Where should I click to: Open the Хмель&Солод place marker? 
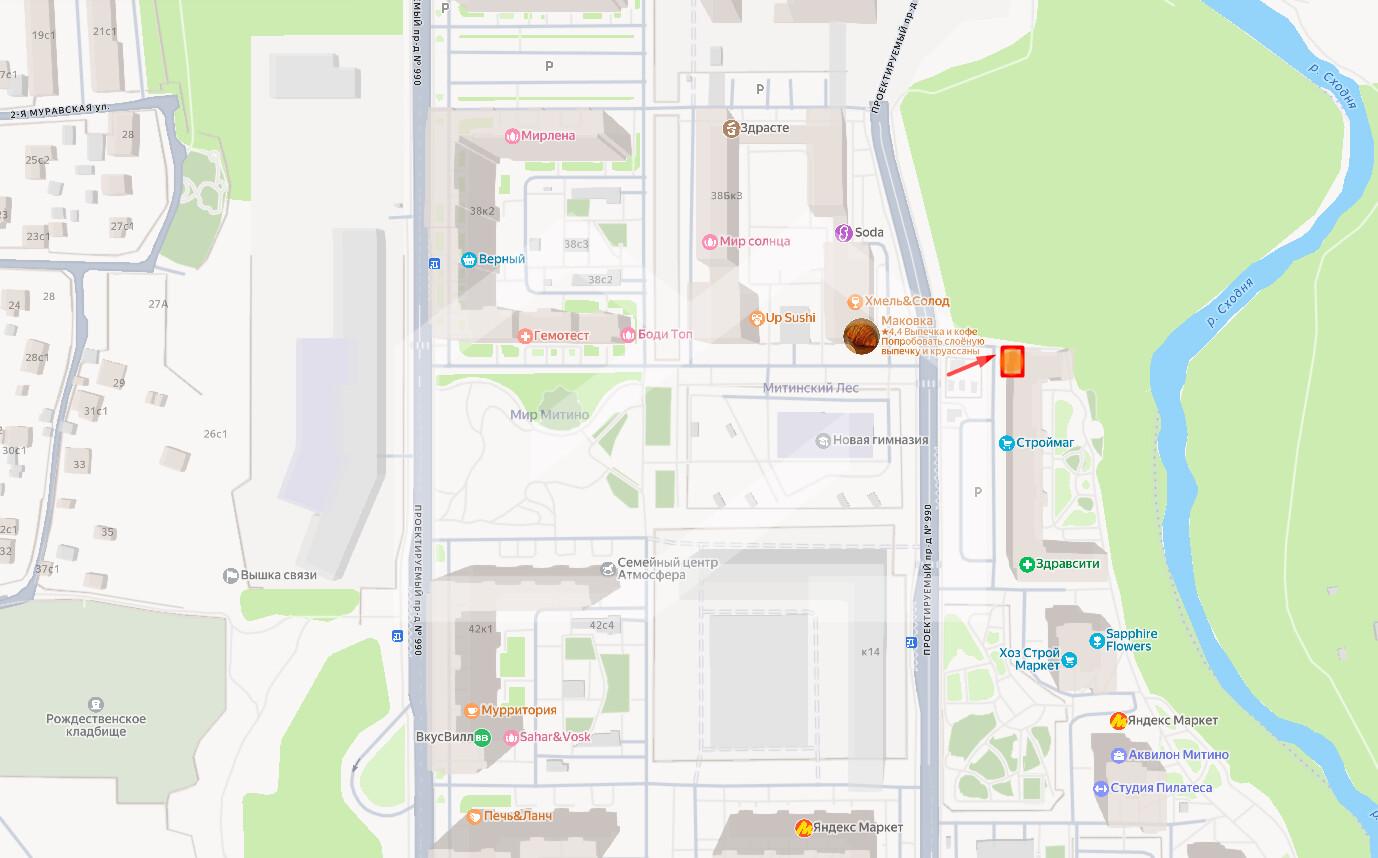click(854, 302)
